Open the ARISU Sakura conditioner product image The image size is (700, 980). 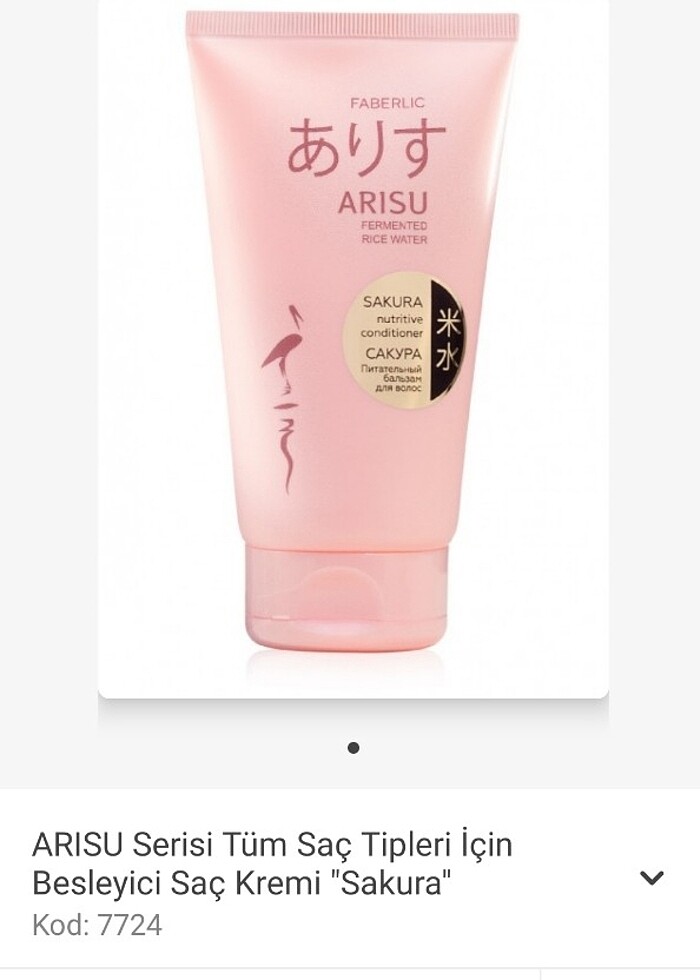(x=353, y=340)
